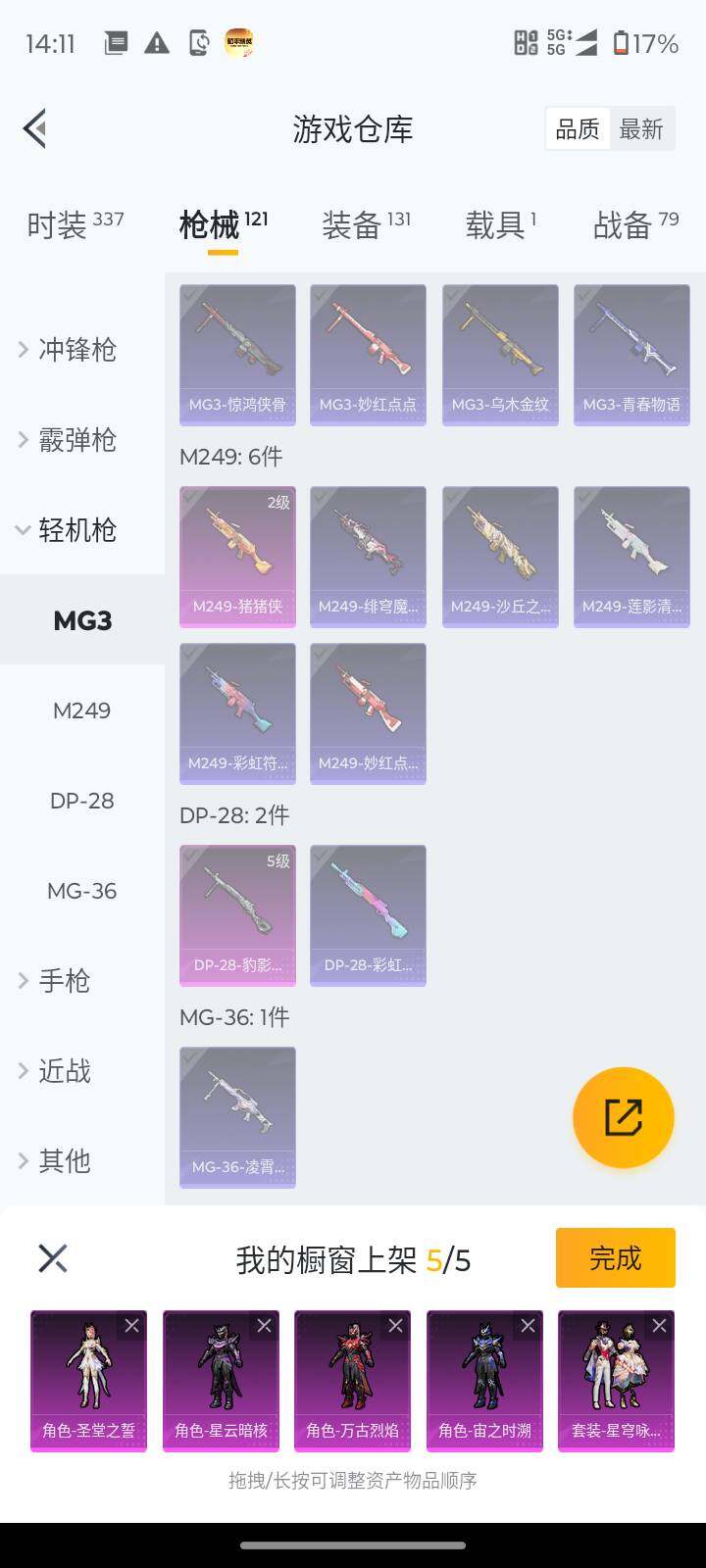
Task: Select the MG3-惊鸿侠骨 weapon skin
Action: (237, 353)
